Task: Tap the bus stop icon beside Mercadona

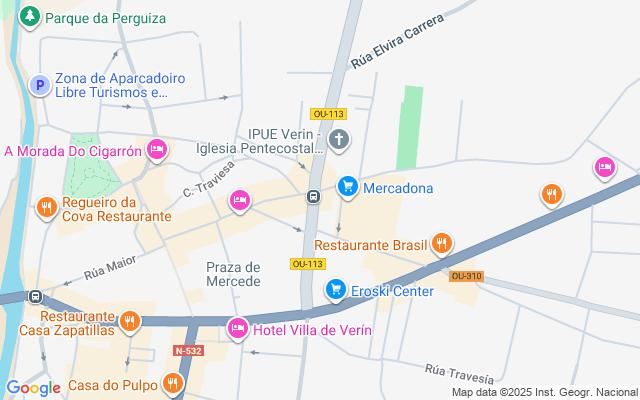Action: 313,197
